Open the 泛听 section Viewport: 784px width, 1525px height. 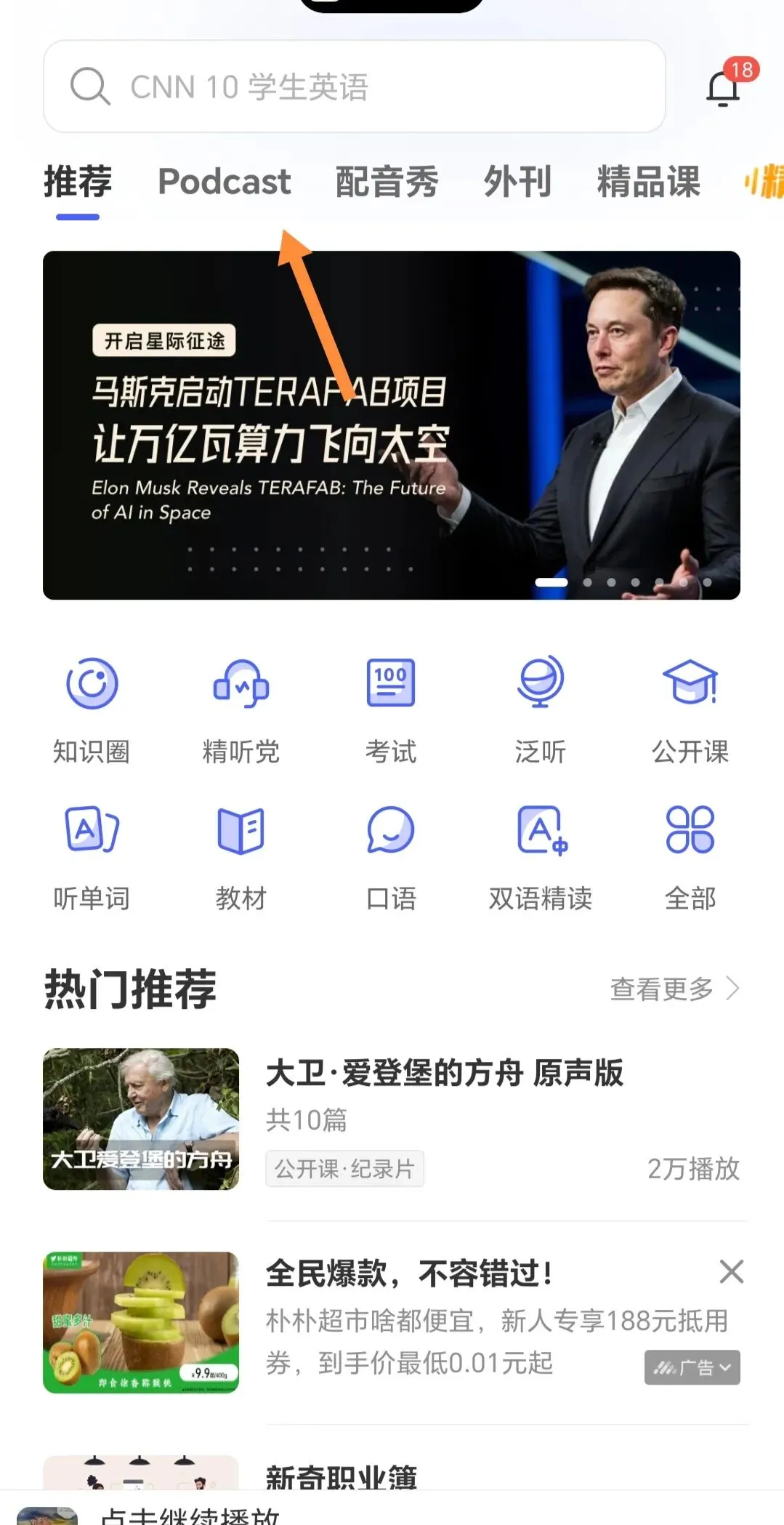click(541, 710)
